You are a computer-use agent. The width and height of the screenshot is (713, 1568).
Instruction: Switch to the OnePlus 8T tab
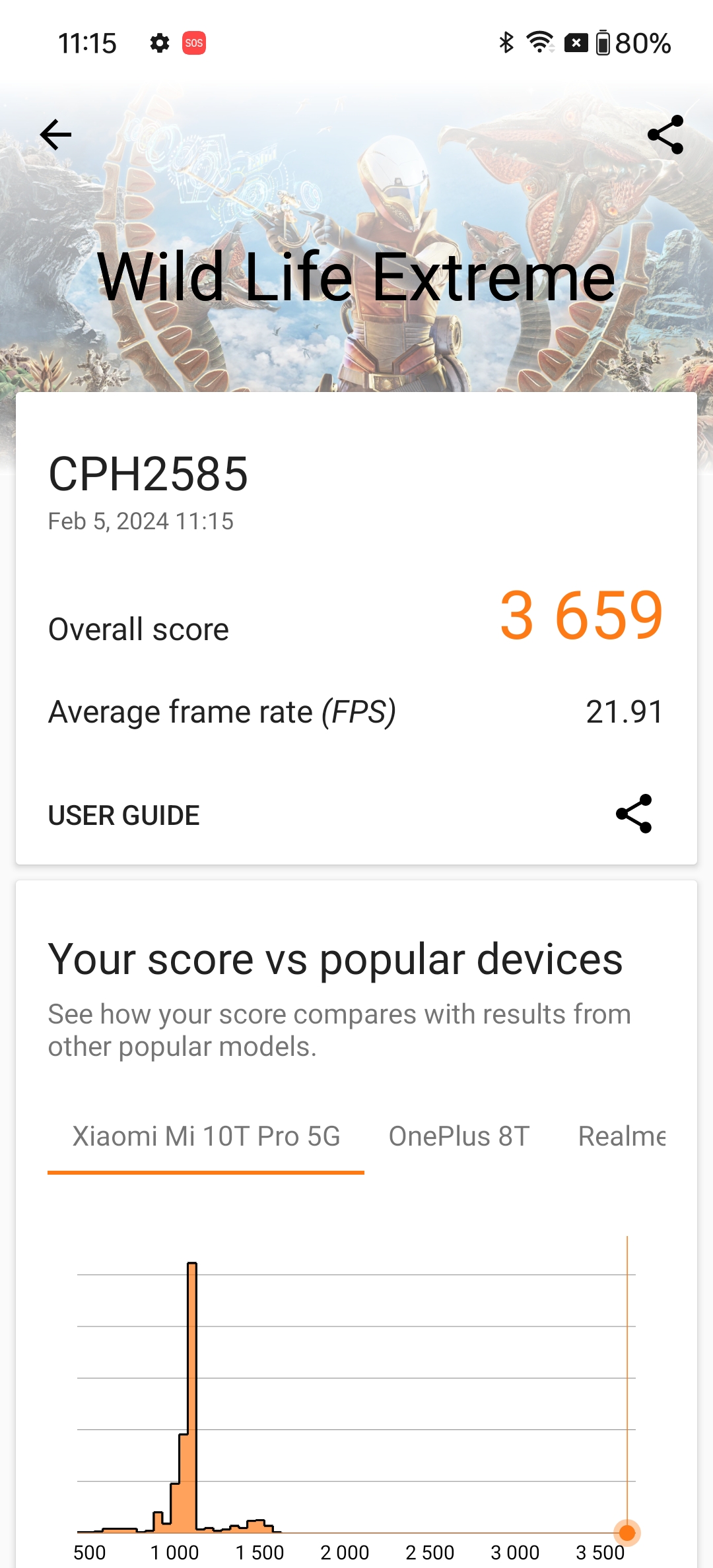[459, 1136]
